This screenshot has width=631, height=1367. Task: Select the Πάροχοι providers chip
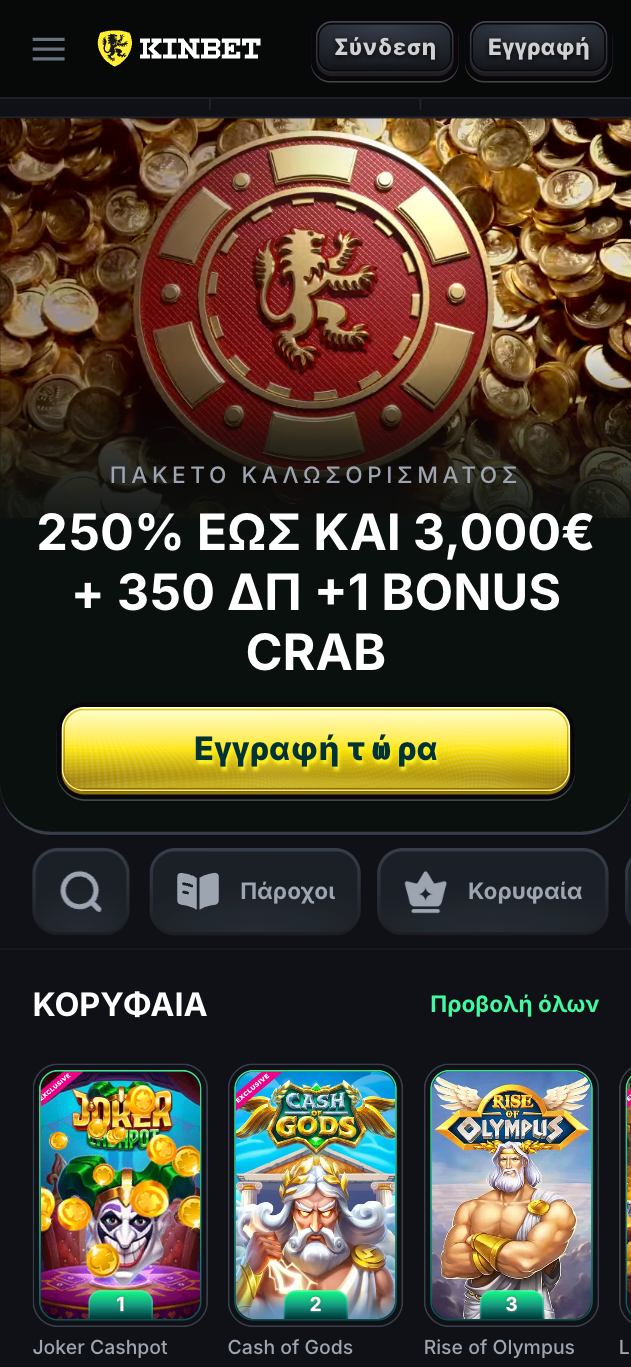pos(255,890)
